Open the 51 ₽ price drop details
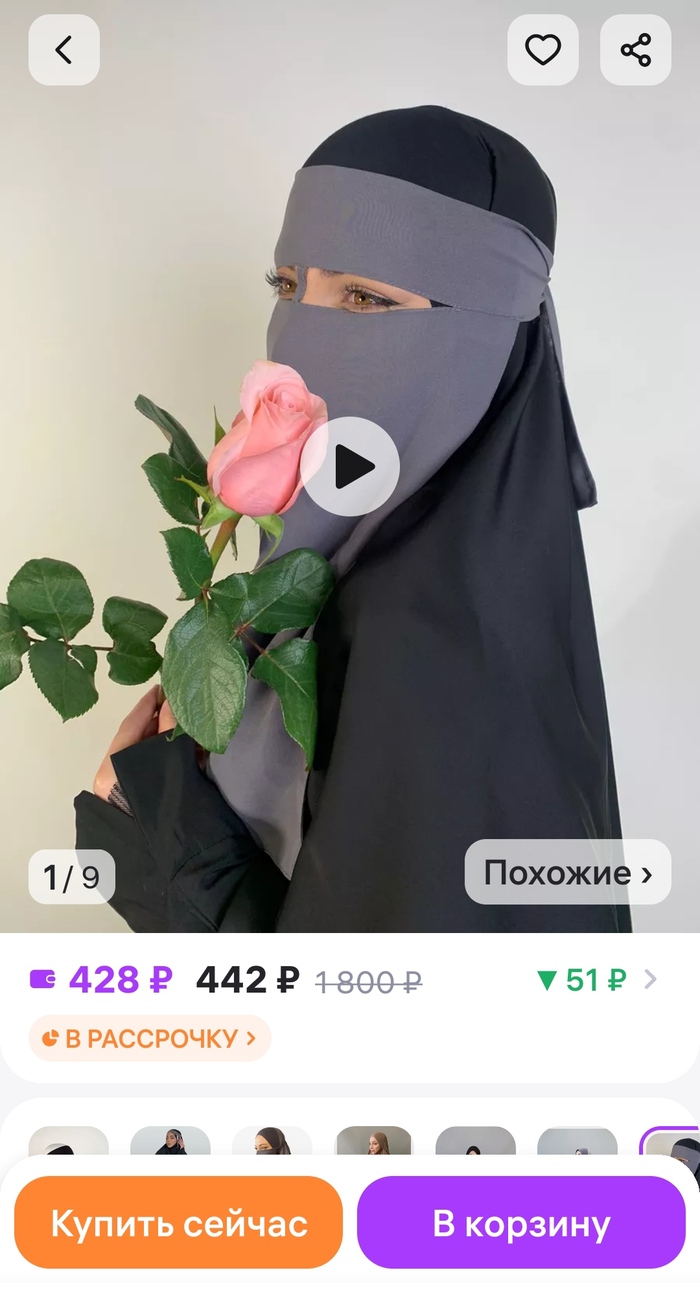700x1292 pixels. pyautogui.click(x=597, y=980)
